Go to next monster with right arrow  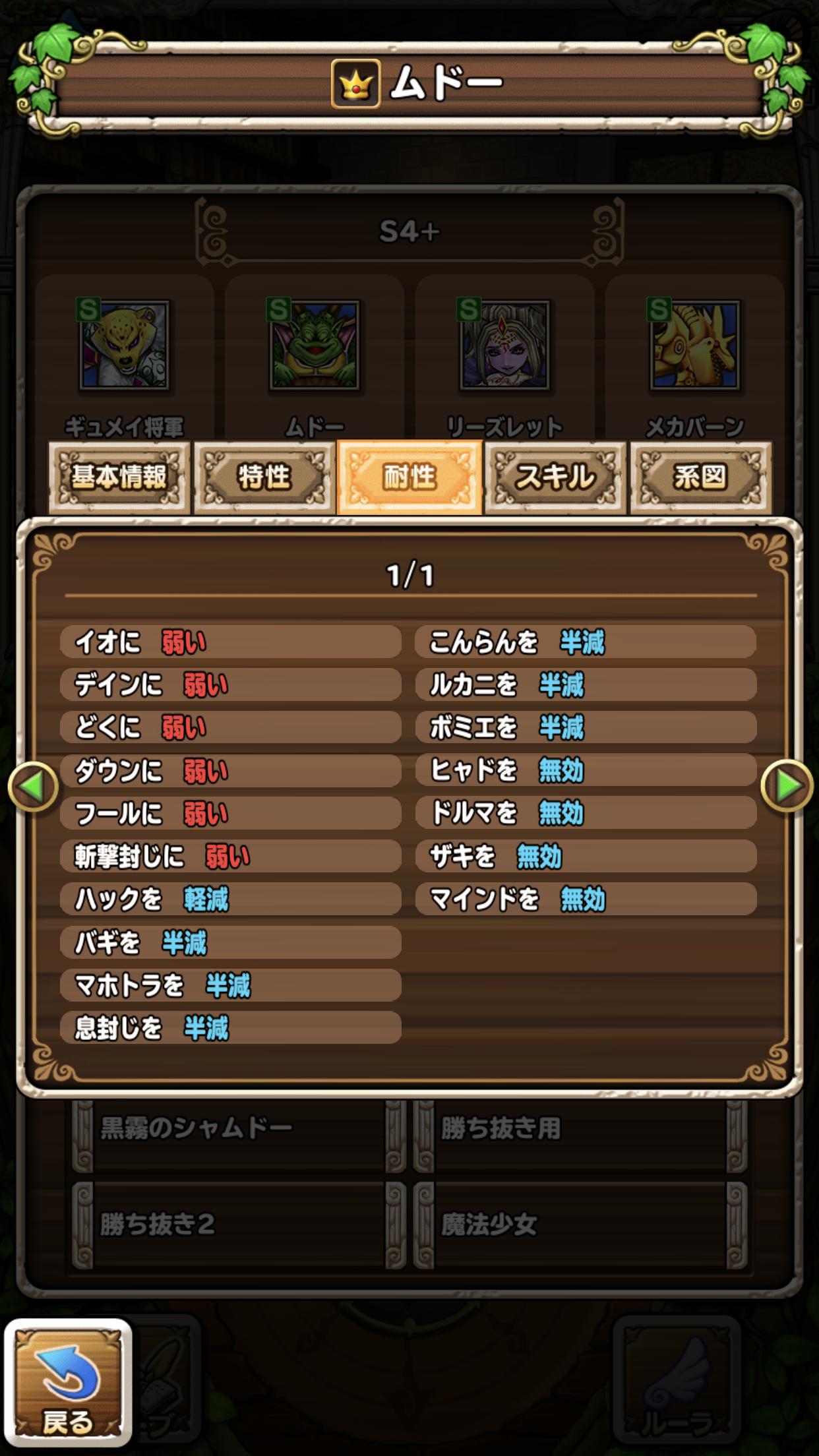tap(786, 786)
